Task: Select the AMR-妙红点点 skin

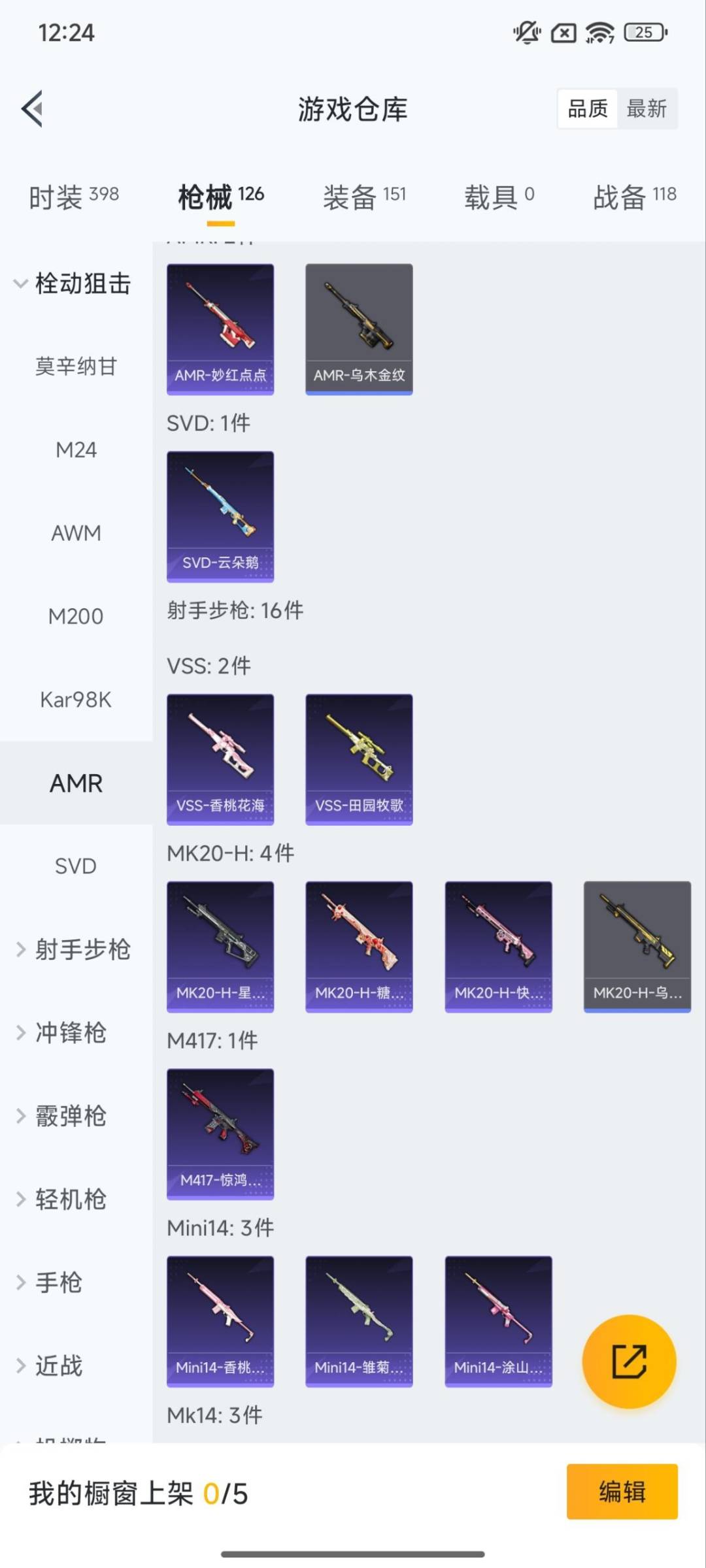Action: pos(220,329)
